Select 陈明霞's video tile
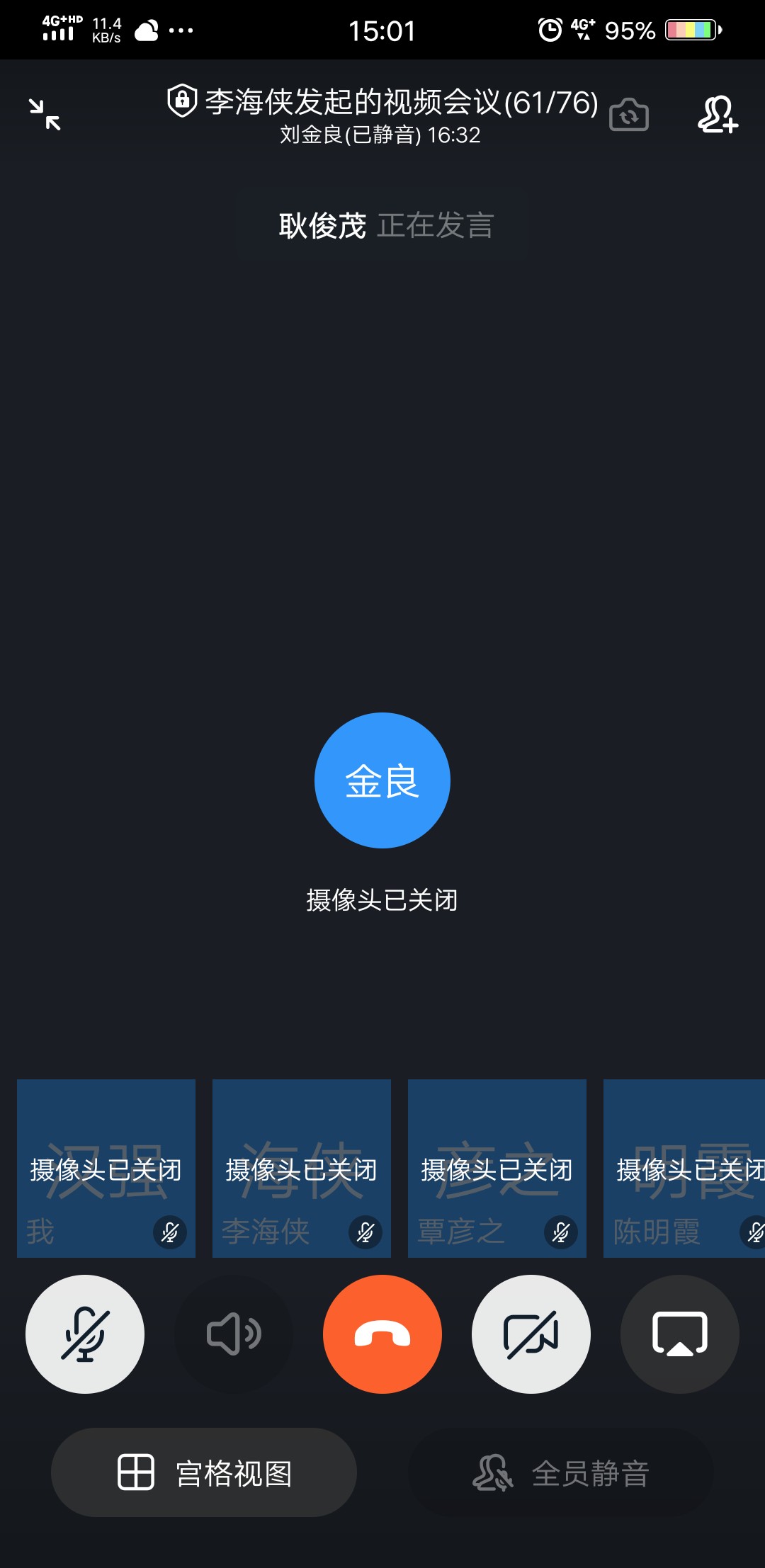 pos(684,1168)
